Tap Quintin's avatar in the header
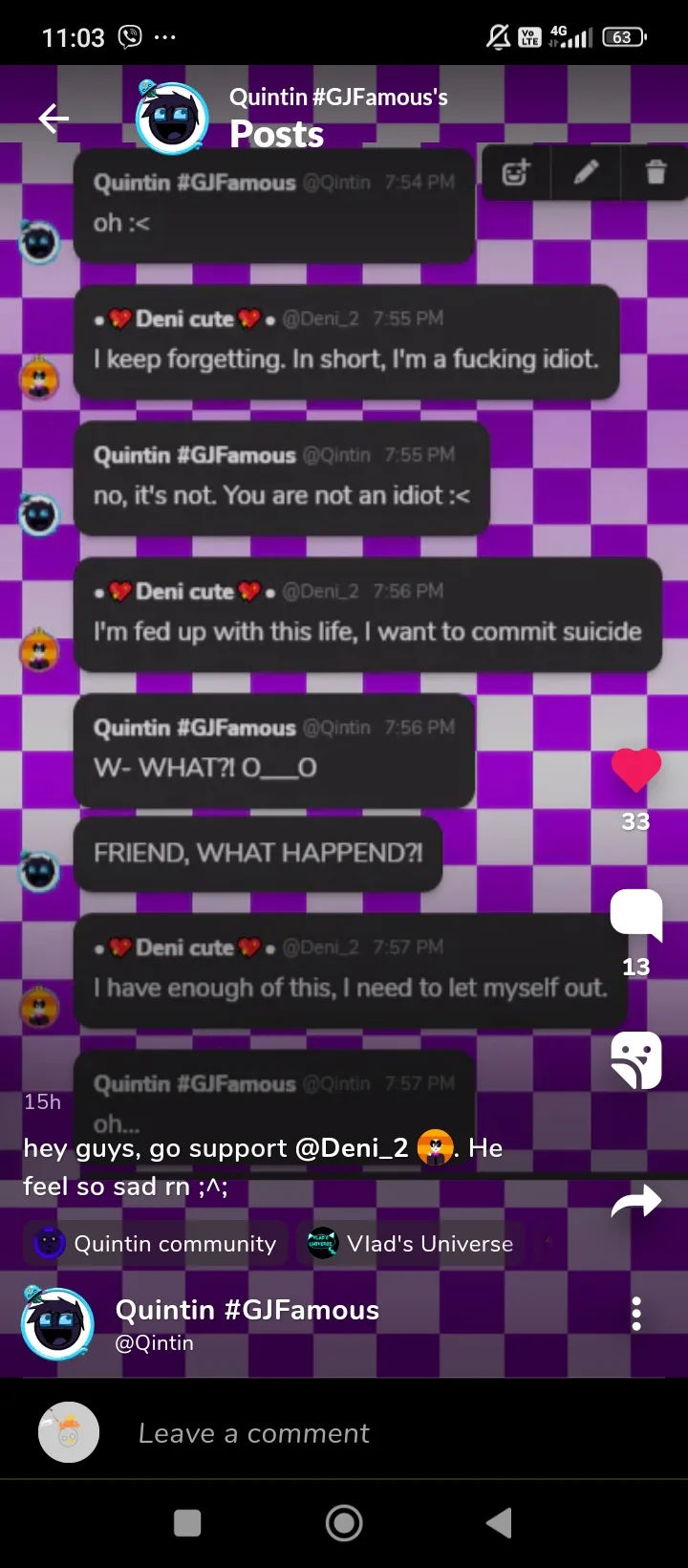Screen dimensions: 688x1568 [x=172, y=119]
